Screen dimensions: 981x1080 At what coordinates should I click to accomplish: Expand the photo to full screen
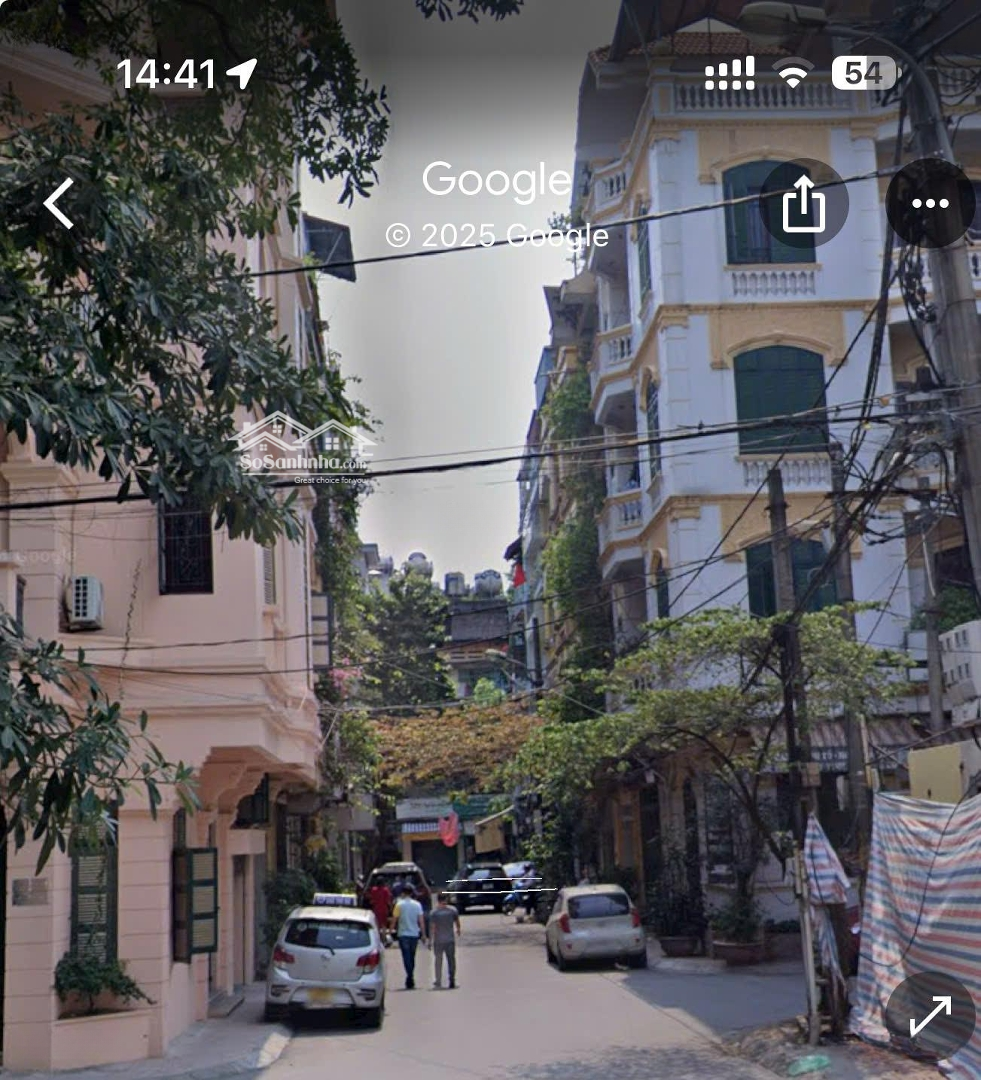[x=930, y=1016]
